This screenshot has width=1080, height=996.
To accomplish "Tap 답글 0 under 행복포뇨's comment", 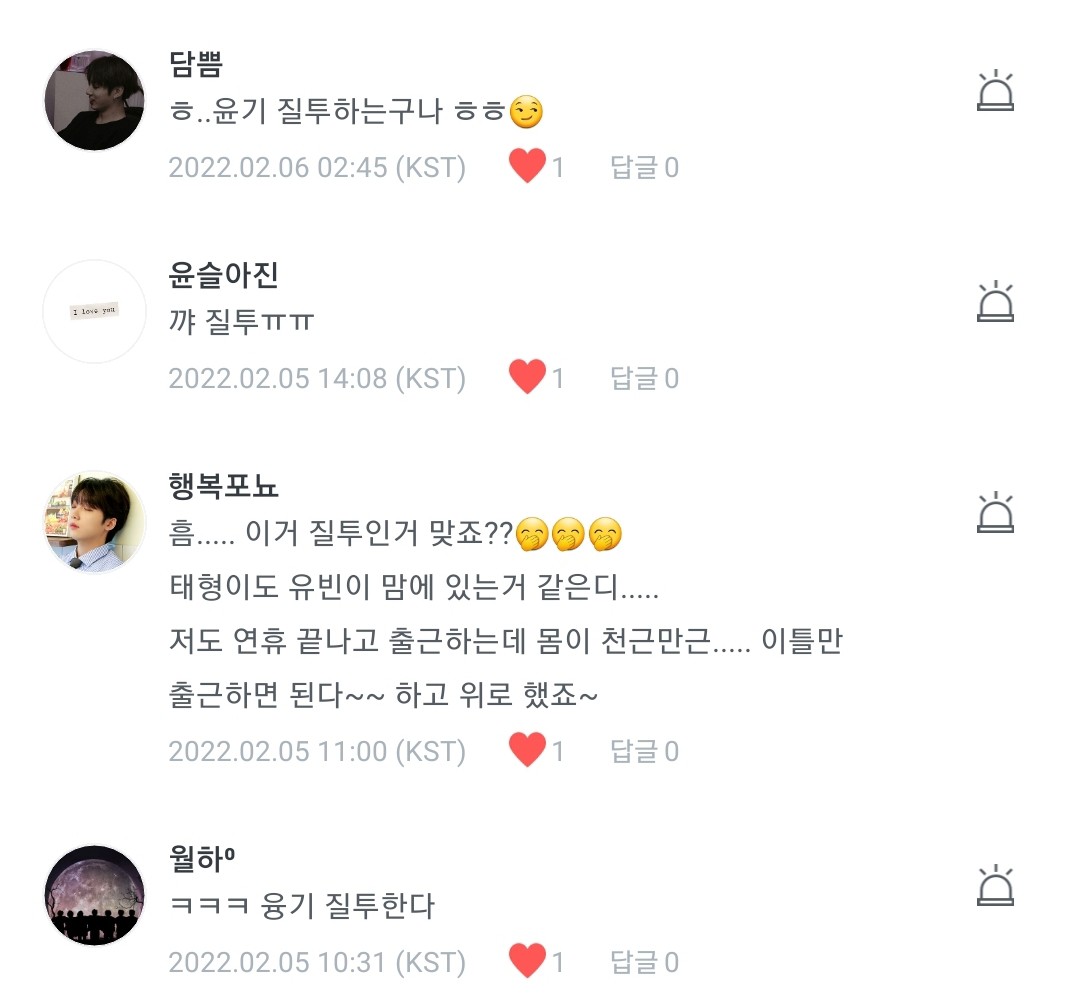I will 644,750.
